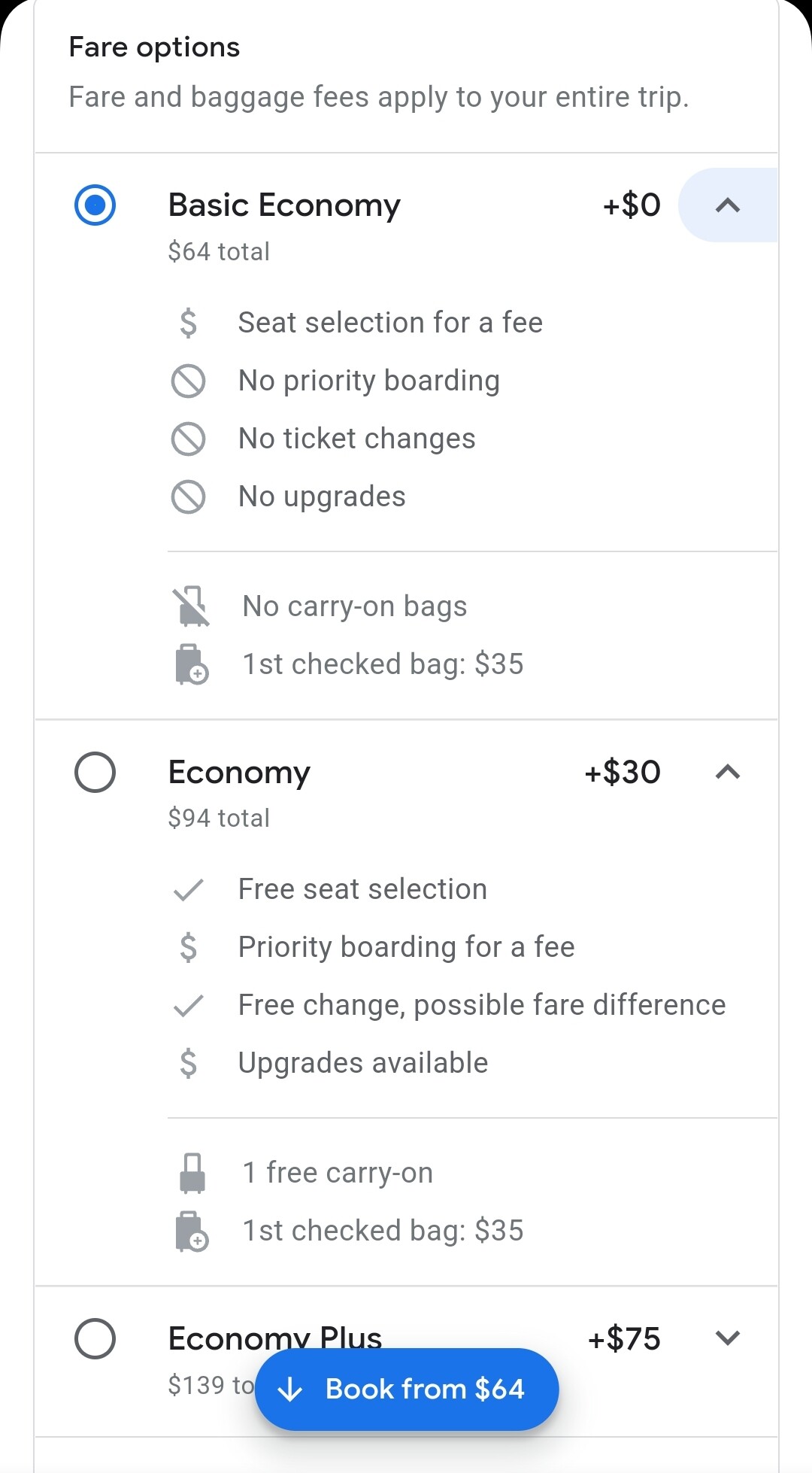
Task: Collapse the Basic Economy details
Action: (728, 205)
